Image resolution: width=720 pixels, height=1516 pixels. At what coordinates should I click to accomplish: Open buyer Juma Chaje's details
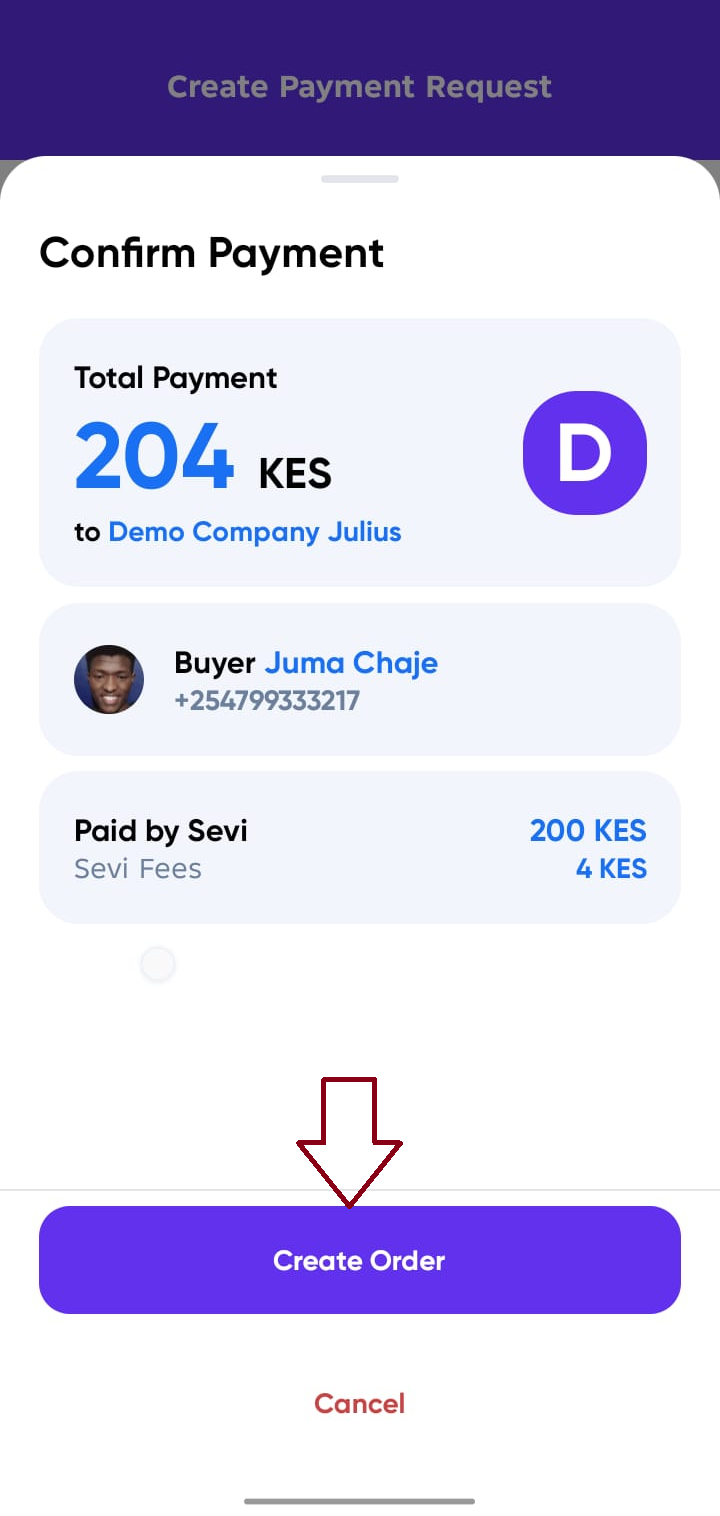tap(350, 663)
